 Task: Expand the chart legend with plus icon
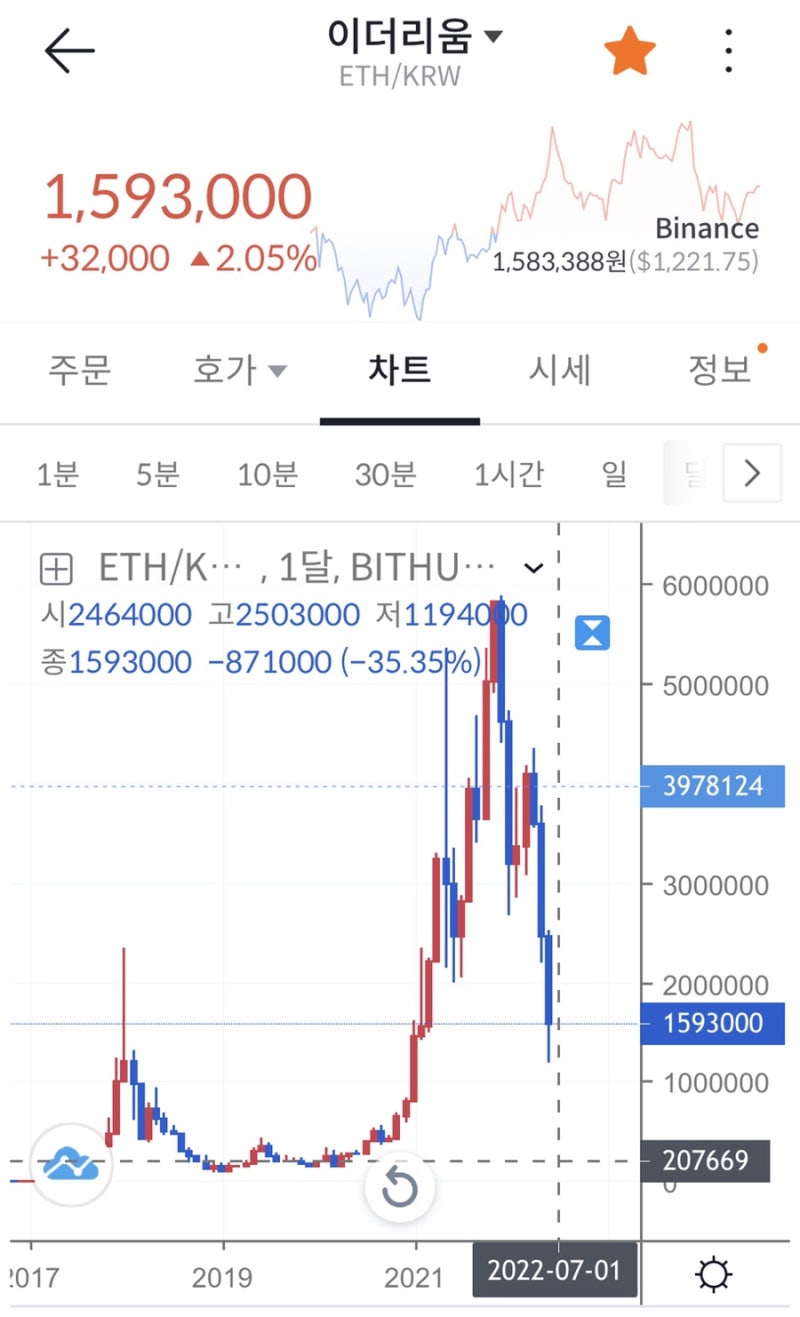[57, 569]
